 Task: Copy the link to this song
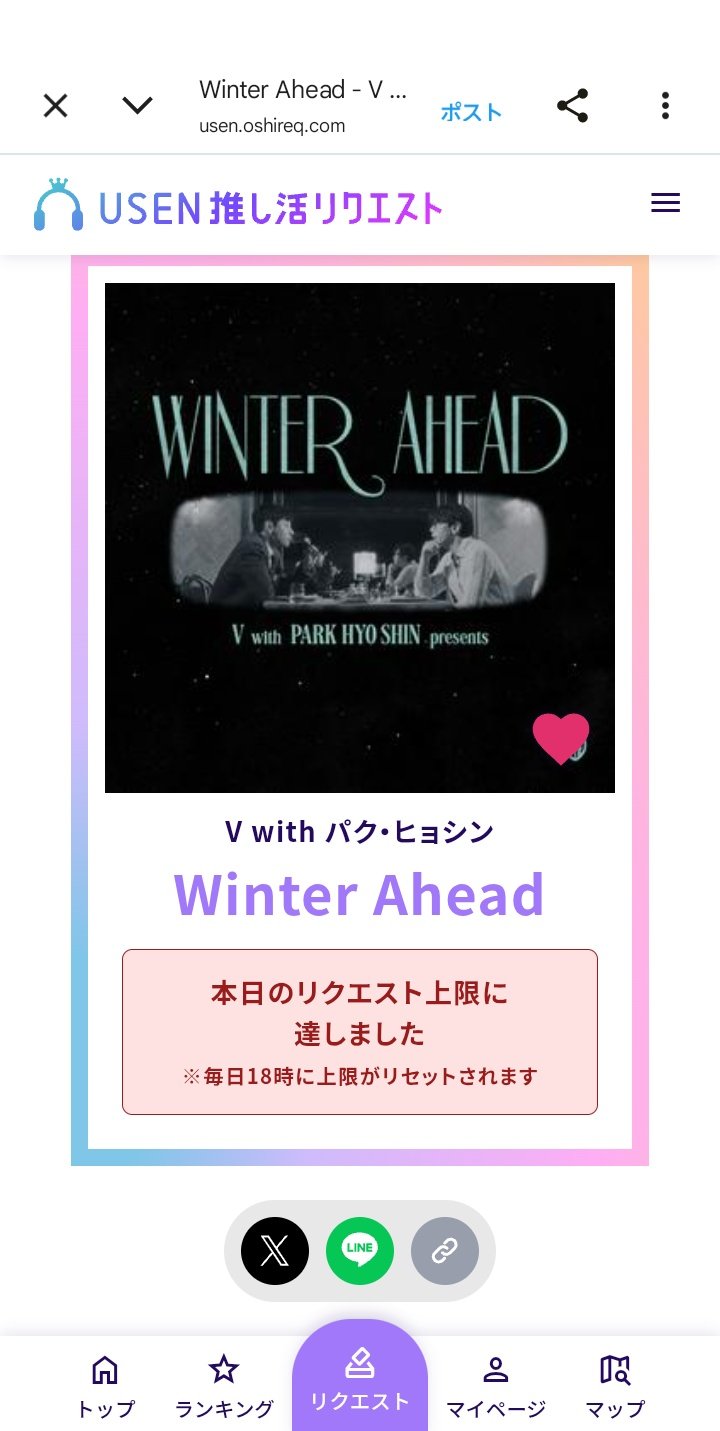[445, 1250]
